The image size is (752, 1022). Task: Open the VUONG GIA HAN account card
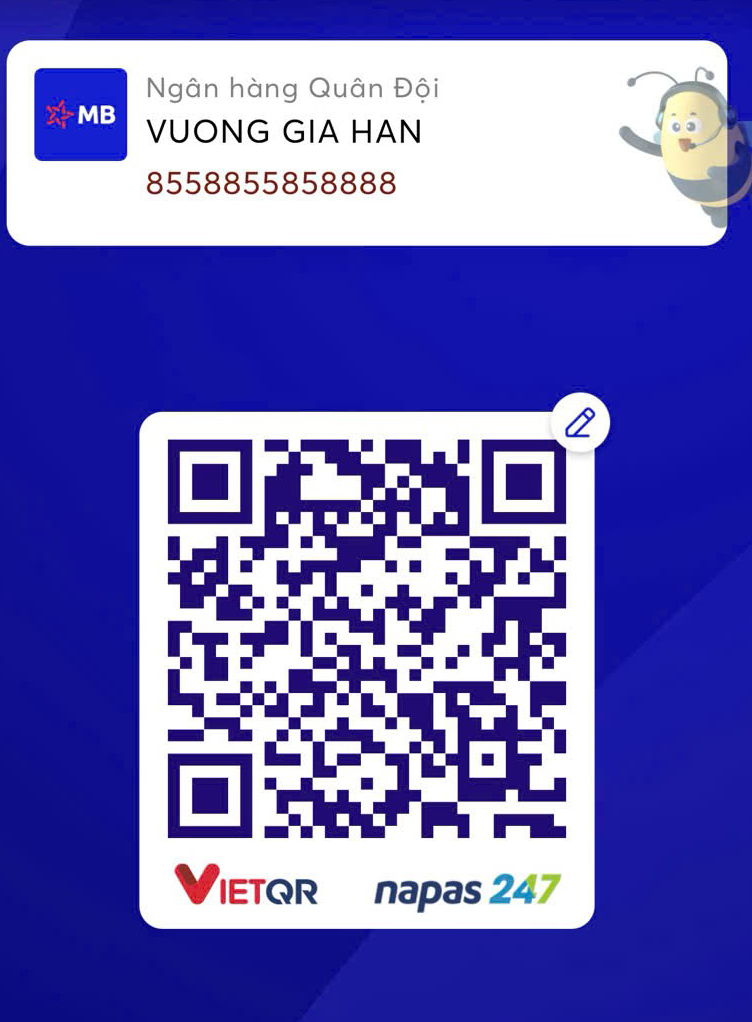coord(366,142)
